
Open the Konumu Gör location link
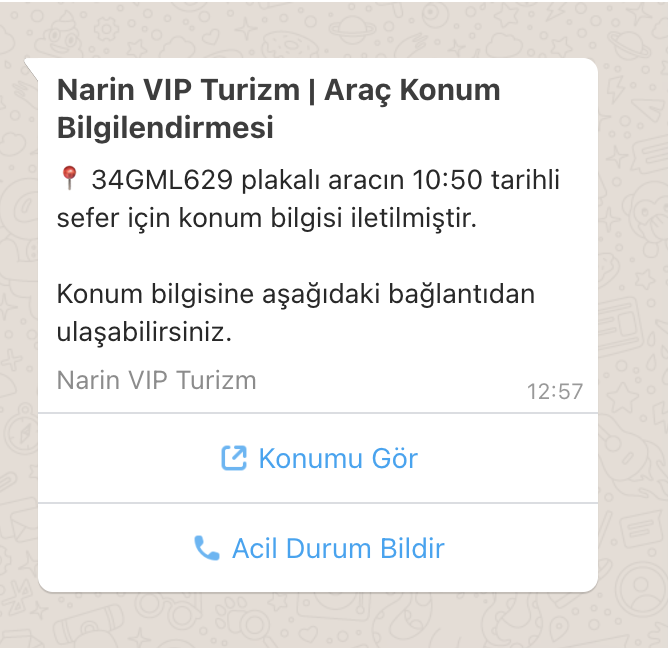coord(318,459)
